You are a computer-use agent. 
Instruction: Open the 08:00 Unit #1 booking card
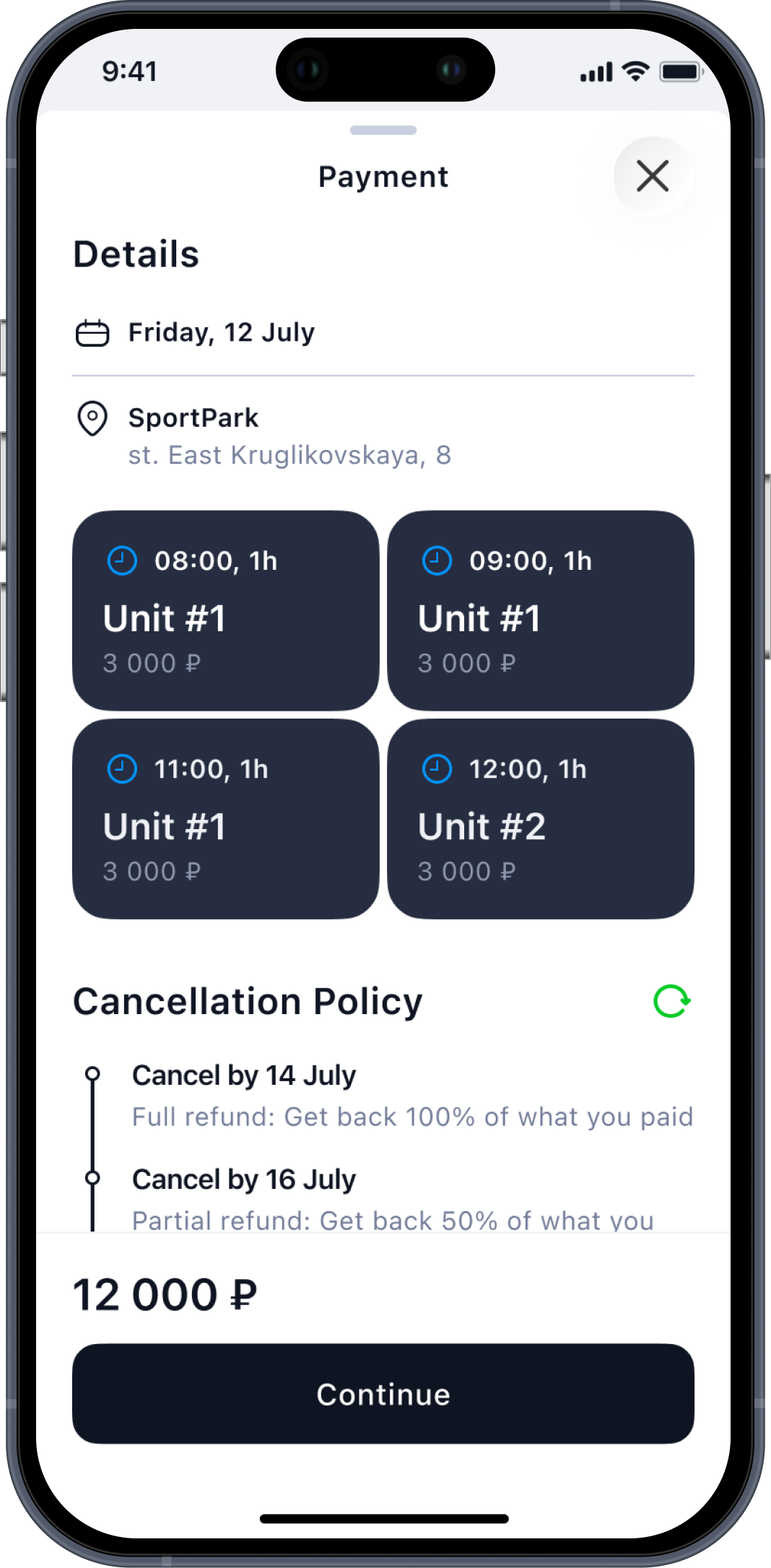[x=225, y=610]
